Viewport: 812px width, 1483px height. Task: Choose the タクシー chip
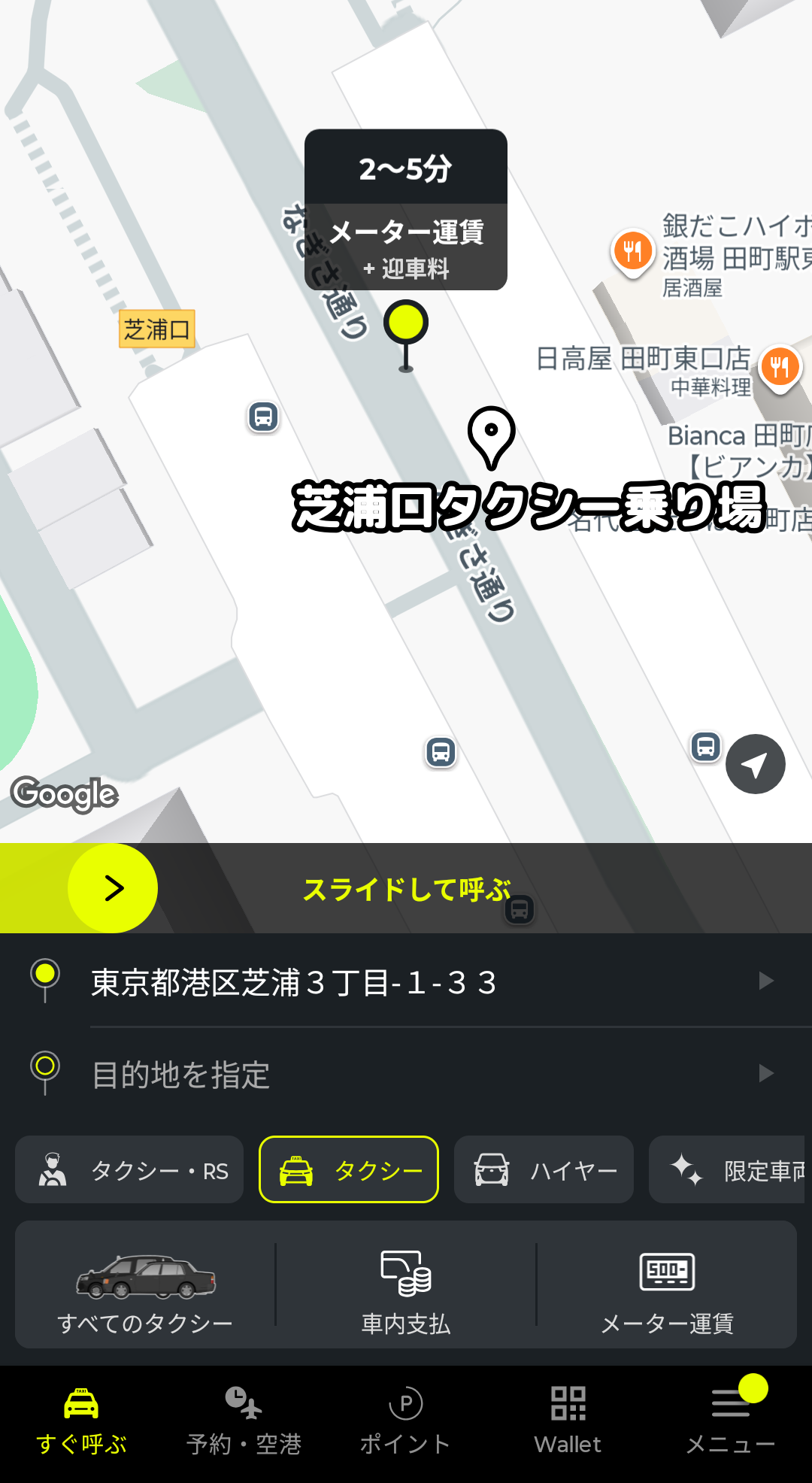(349, 1170)
